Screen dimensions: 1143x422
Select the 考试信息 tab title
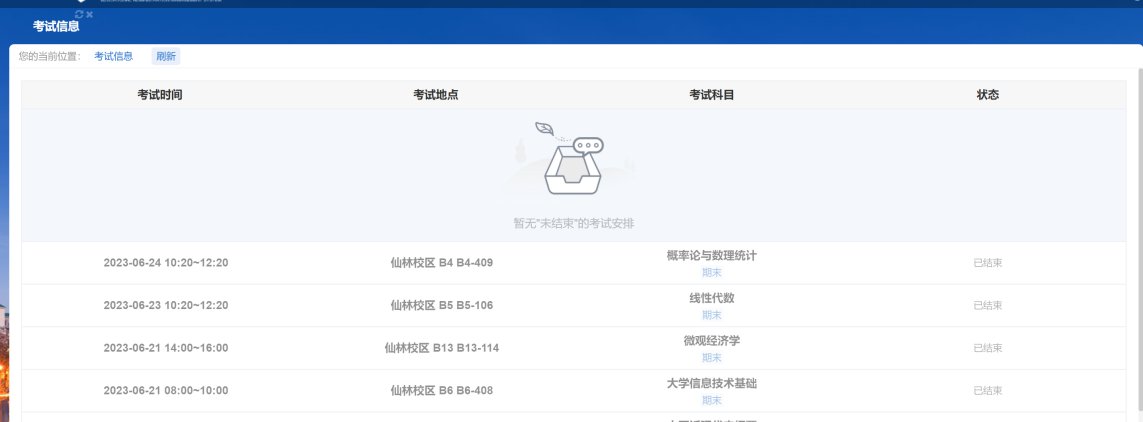point(56,26)
